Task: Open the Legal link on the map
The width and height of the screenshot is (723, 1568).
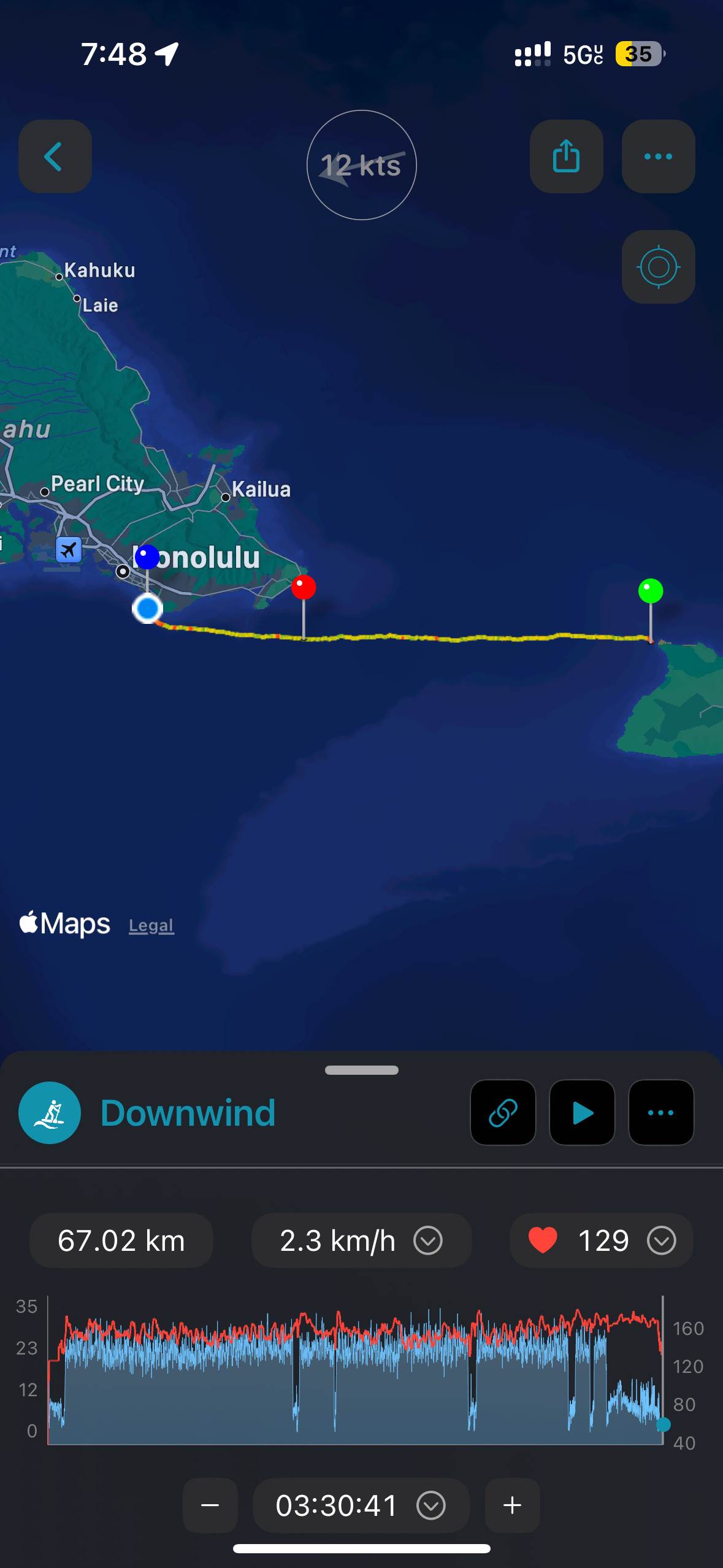Action: pyautogui.click(x=151, y=925)
